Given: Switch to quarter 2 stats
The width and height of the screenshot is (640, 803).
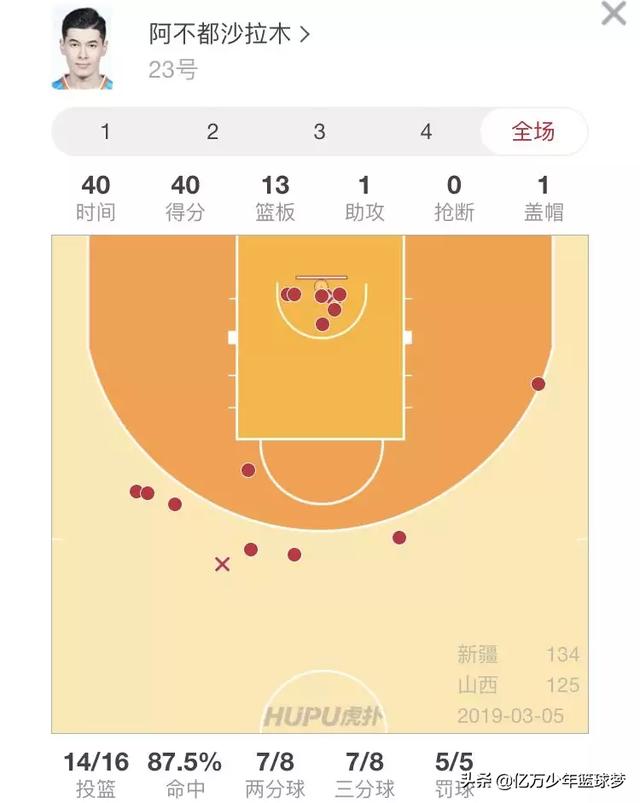Looking at the screenshot, I should click(x=212, y=132).
